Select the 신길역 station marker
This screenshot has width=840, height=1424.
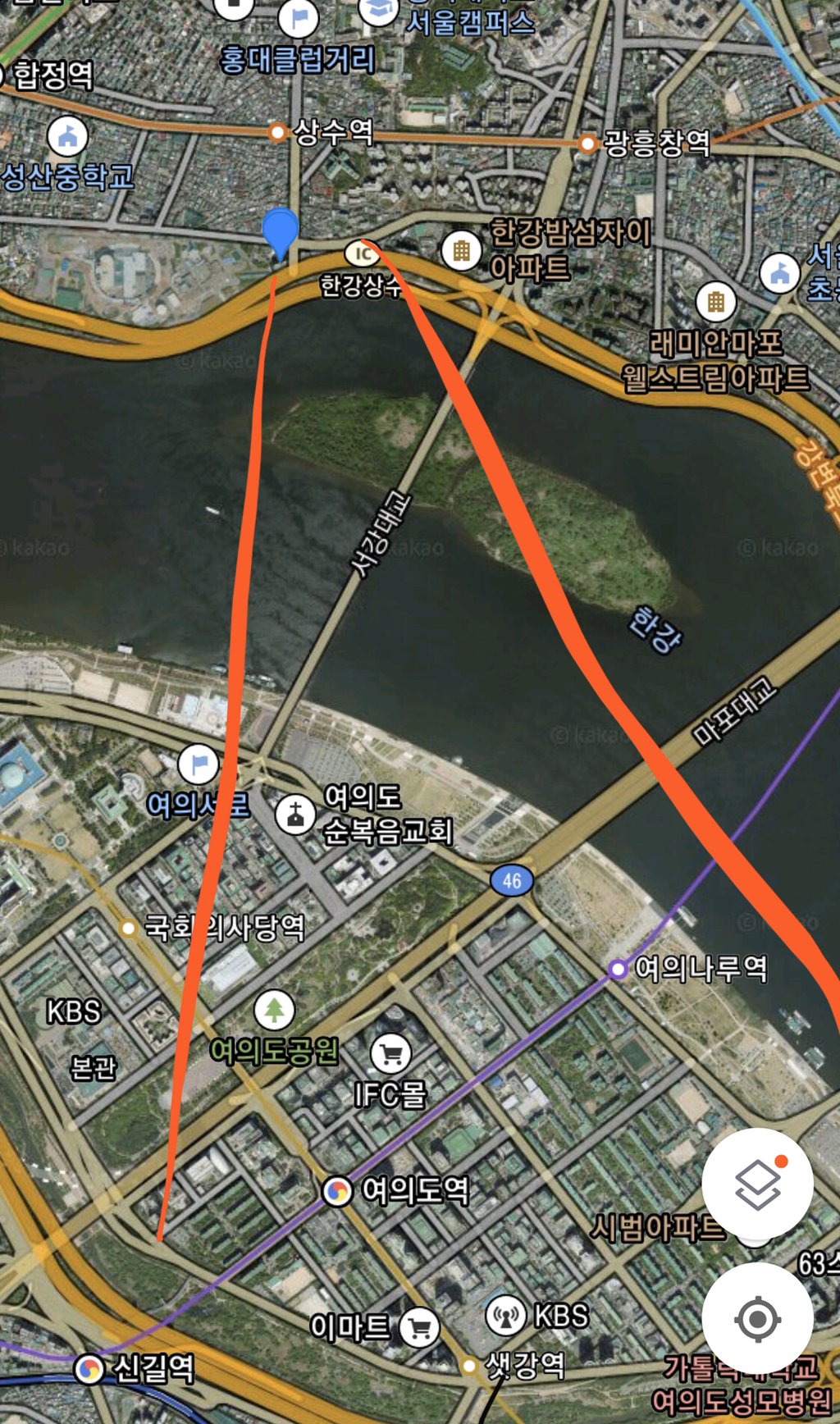pyautogui.click(x=89, y=1368)
